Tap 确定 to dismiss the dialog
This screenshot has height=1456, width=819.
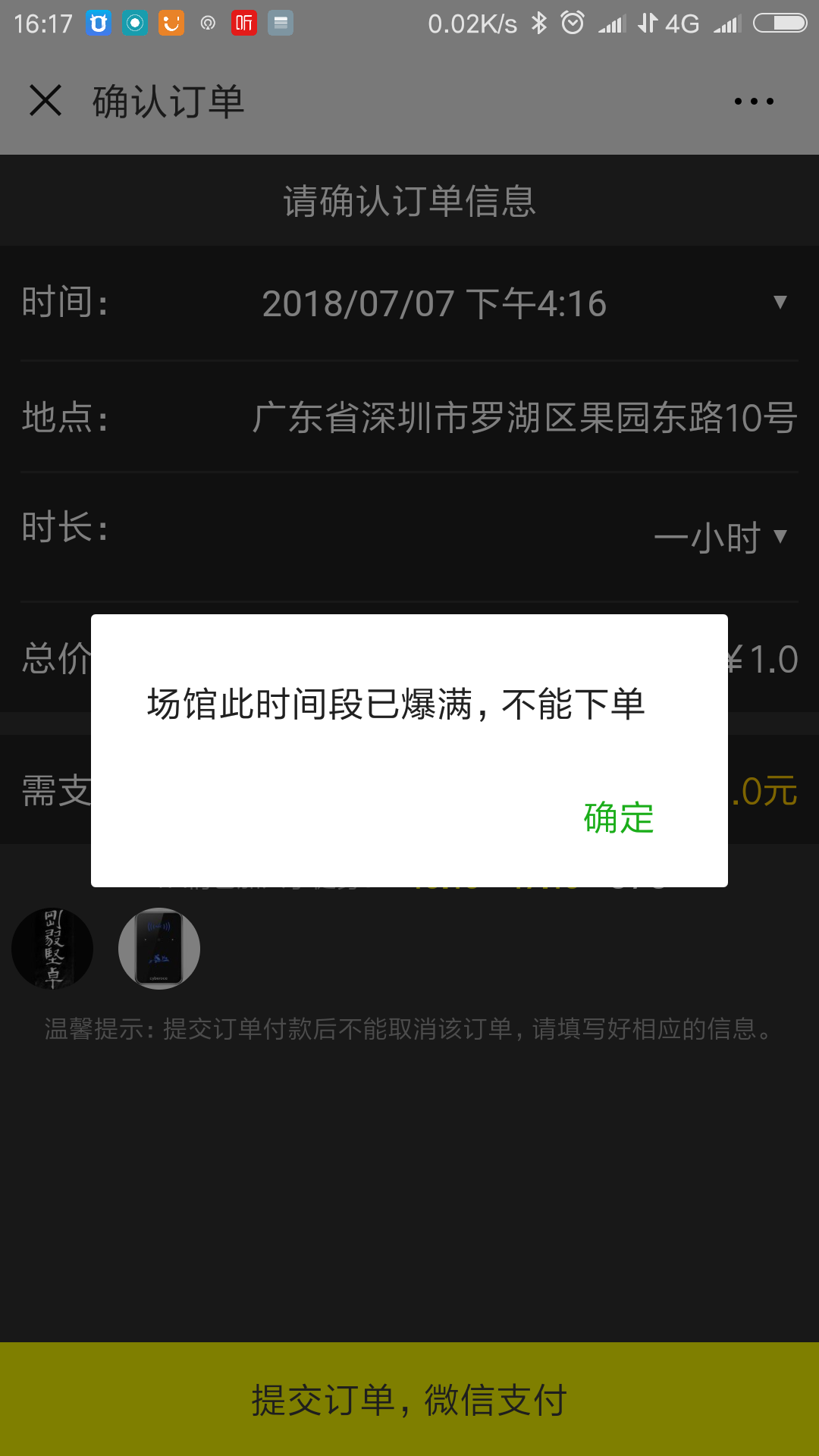(617, 819)
